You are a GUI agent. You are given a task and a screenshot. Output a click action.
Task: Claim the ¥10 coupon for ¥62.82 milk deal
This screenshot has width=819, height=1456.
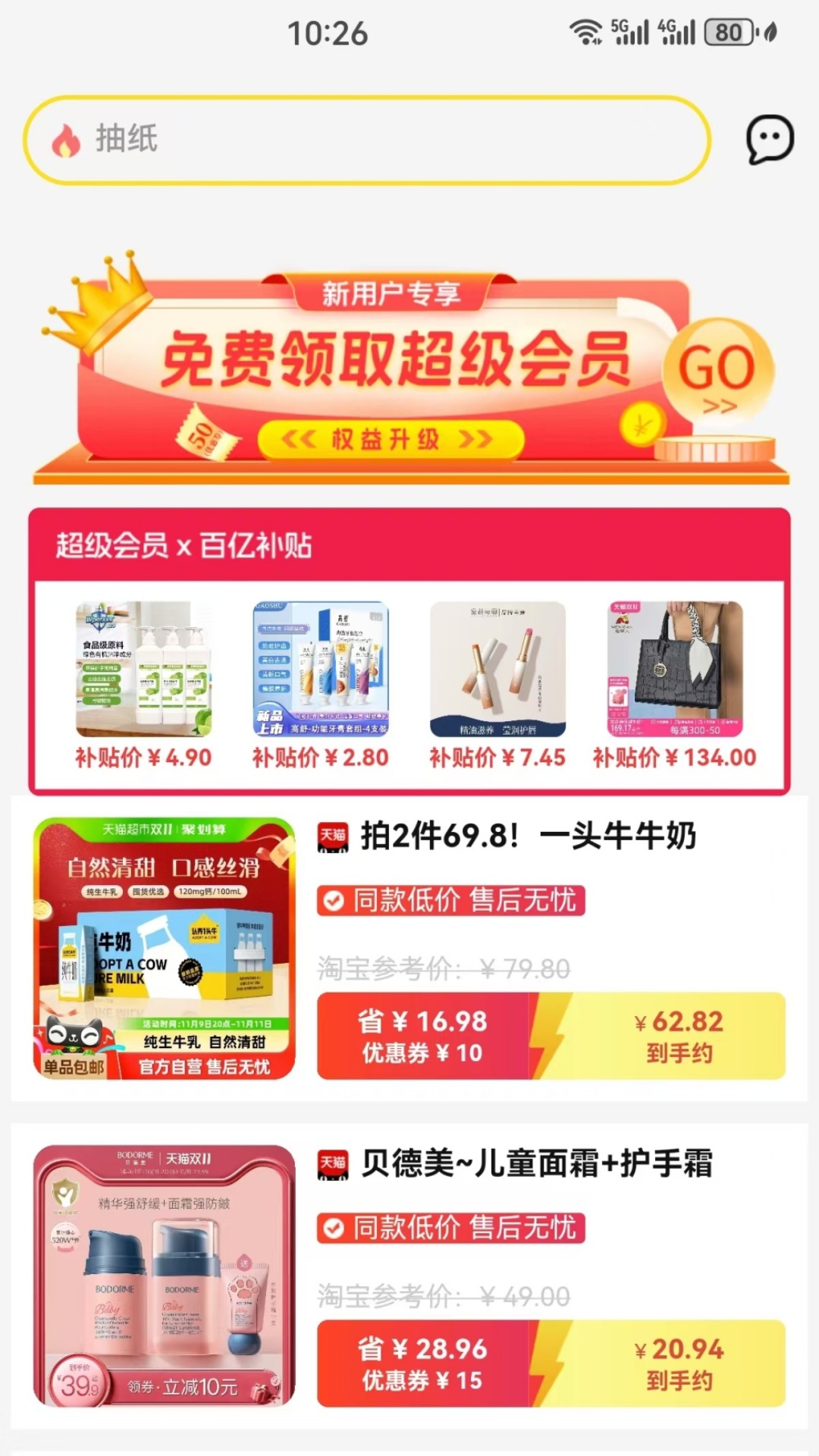[551, 1036]
